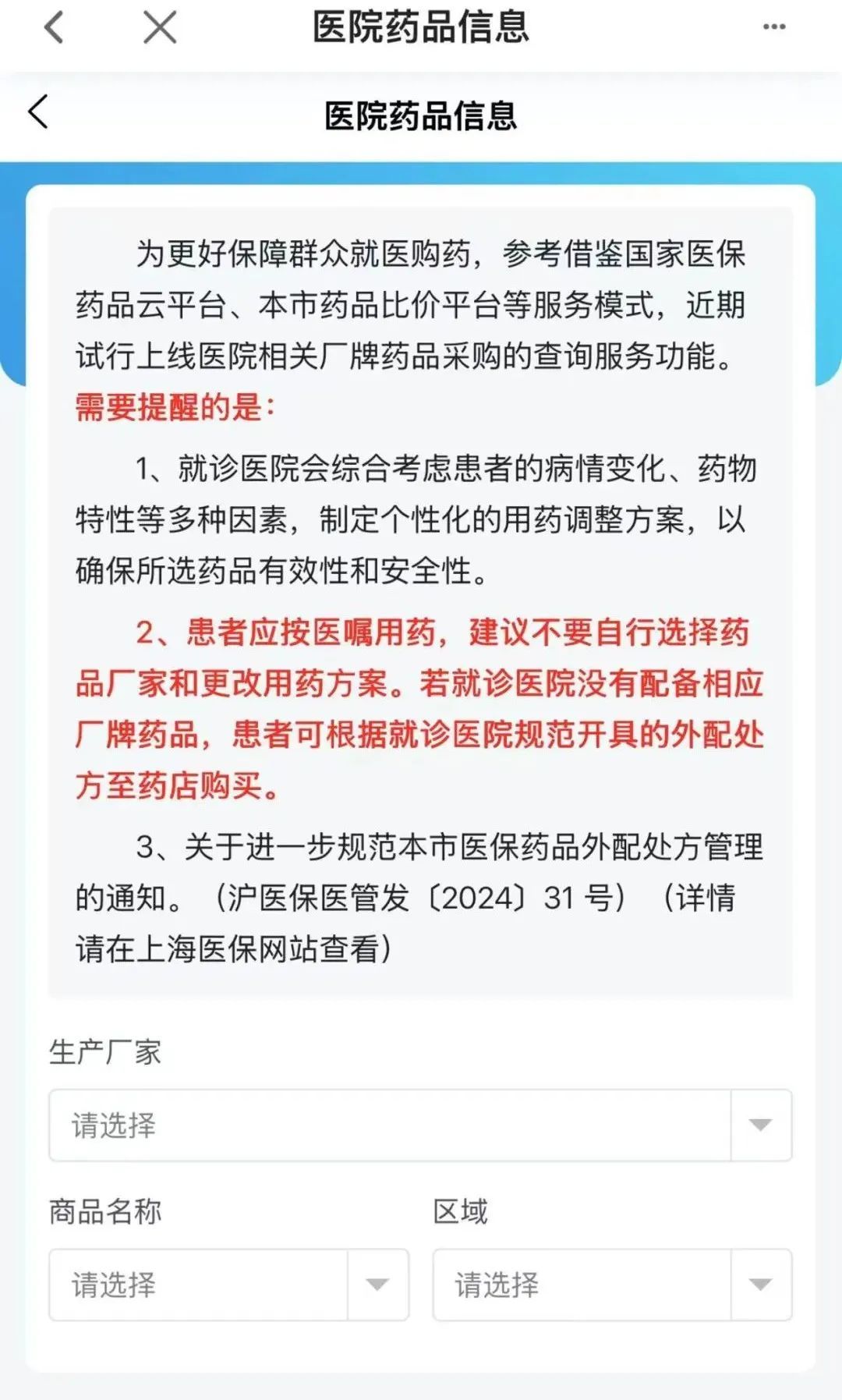Go back using the top-left browser arrow
This screenshot has height=1400, width=842.
point(54,28)
